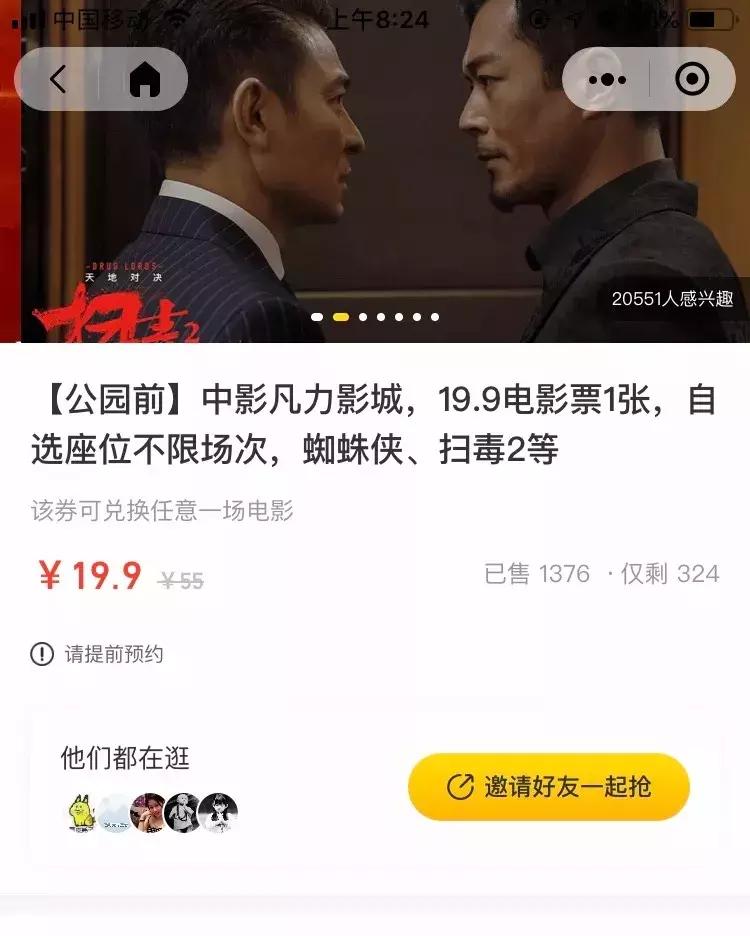Image resolution: width=750 pixels, height=936 pixels.
Task: Tap the info icon next to 请提前预约
Action: 39,652
